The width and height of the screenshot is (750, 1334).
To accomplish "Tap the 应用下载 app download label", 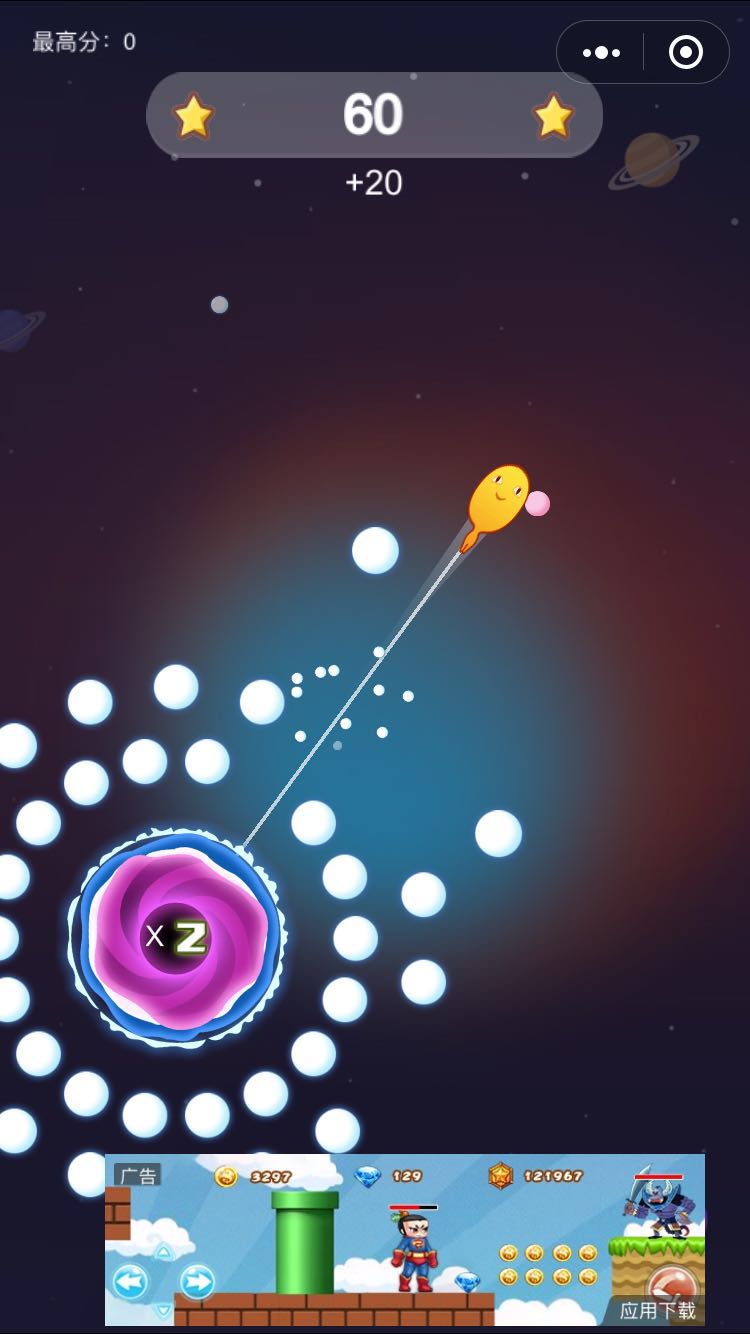I will tap(656, 1310).
